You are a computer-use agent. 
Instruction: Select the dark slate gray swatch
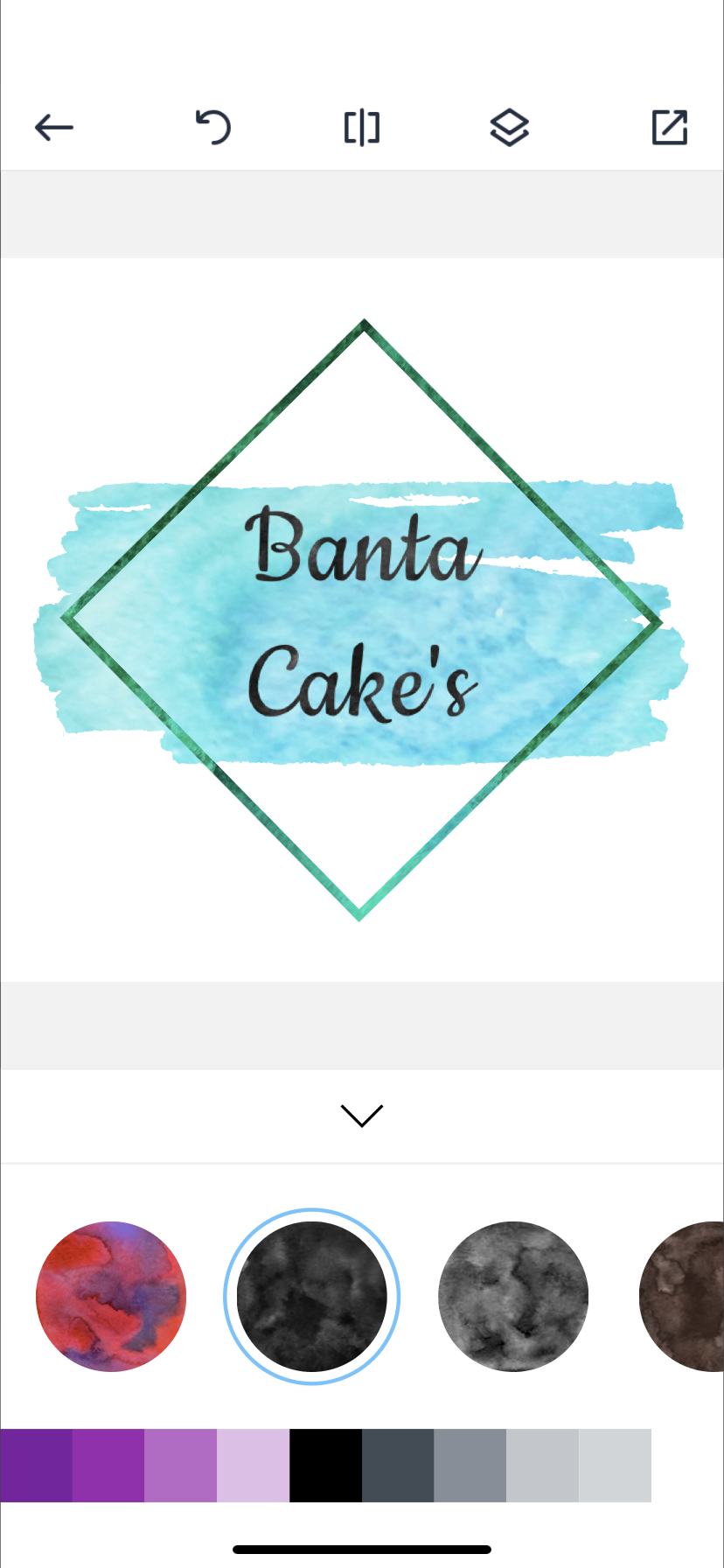pyautogui.click(x=398, y=1465)
